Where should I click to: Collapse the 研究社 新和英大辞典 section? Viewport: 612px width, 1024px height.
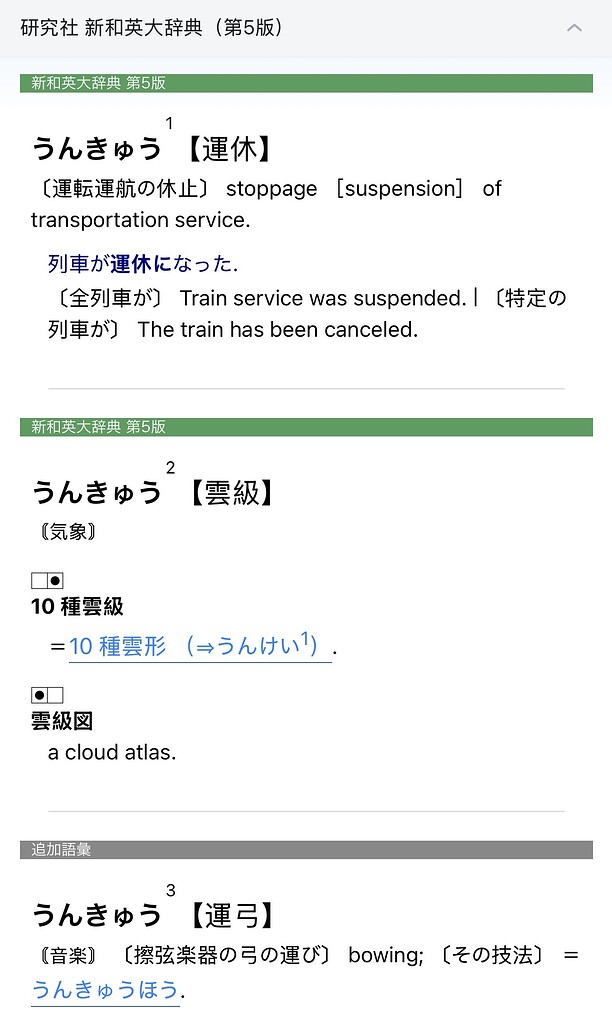574,28
